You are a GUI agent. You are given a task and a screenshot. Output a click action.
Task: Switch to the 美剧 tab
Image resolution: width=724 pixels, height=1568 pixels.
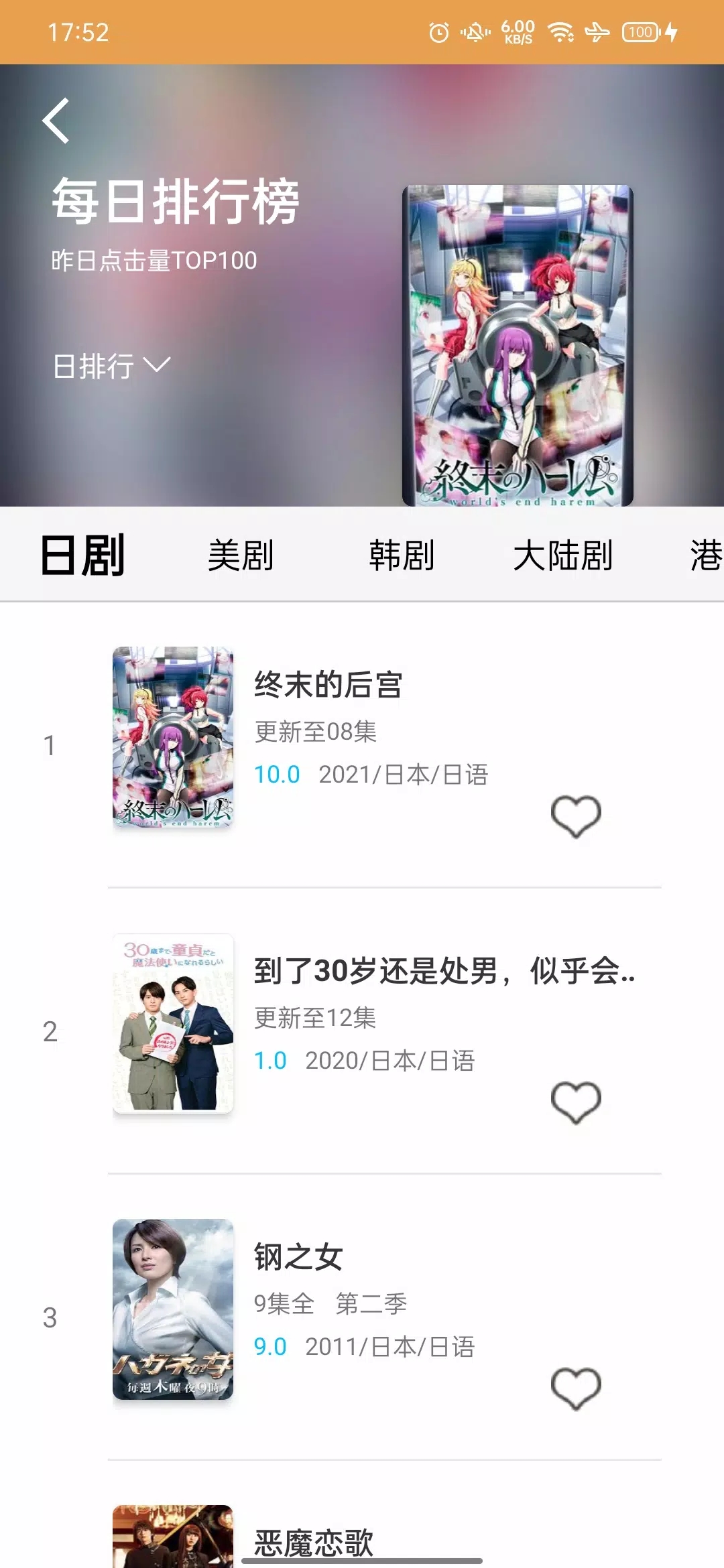point(239,555)
